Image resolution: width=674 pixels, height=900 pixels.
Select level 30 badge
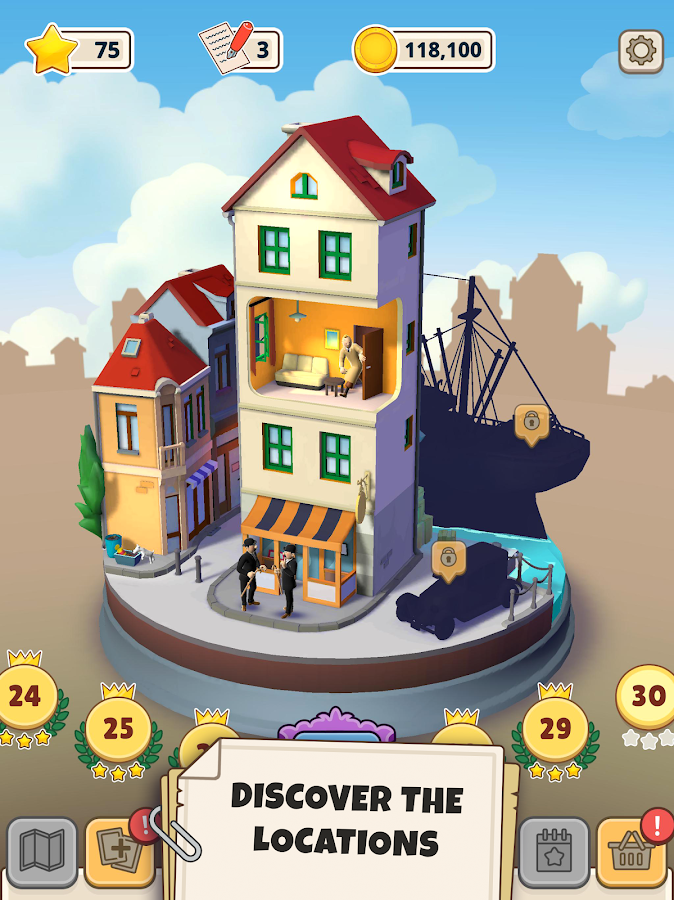click(x=645, y=696)
